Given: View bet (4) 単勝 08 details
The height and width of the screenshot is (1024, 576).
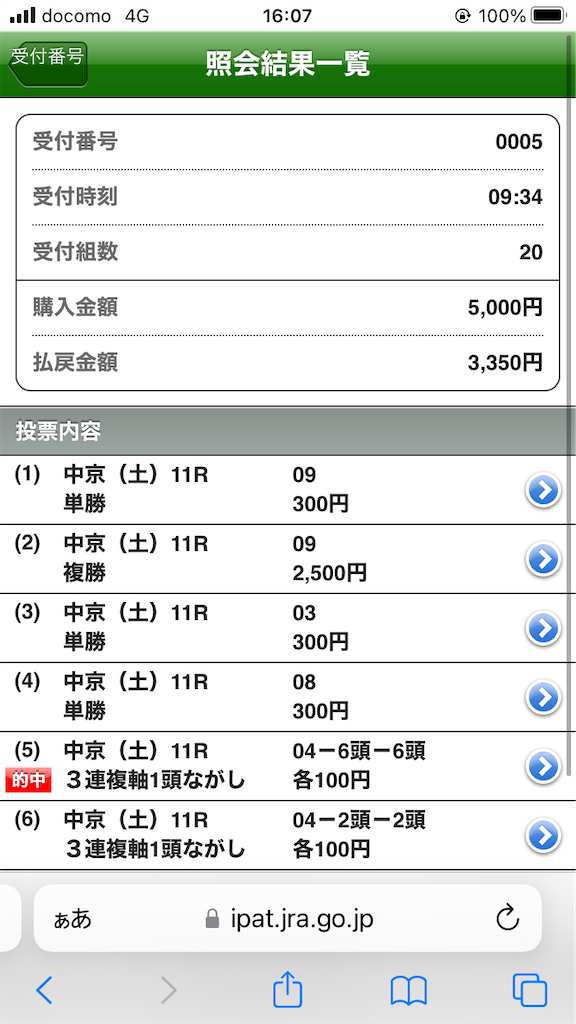Looking at the screenshot, I should (543, 697).
